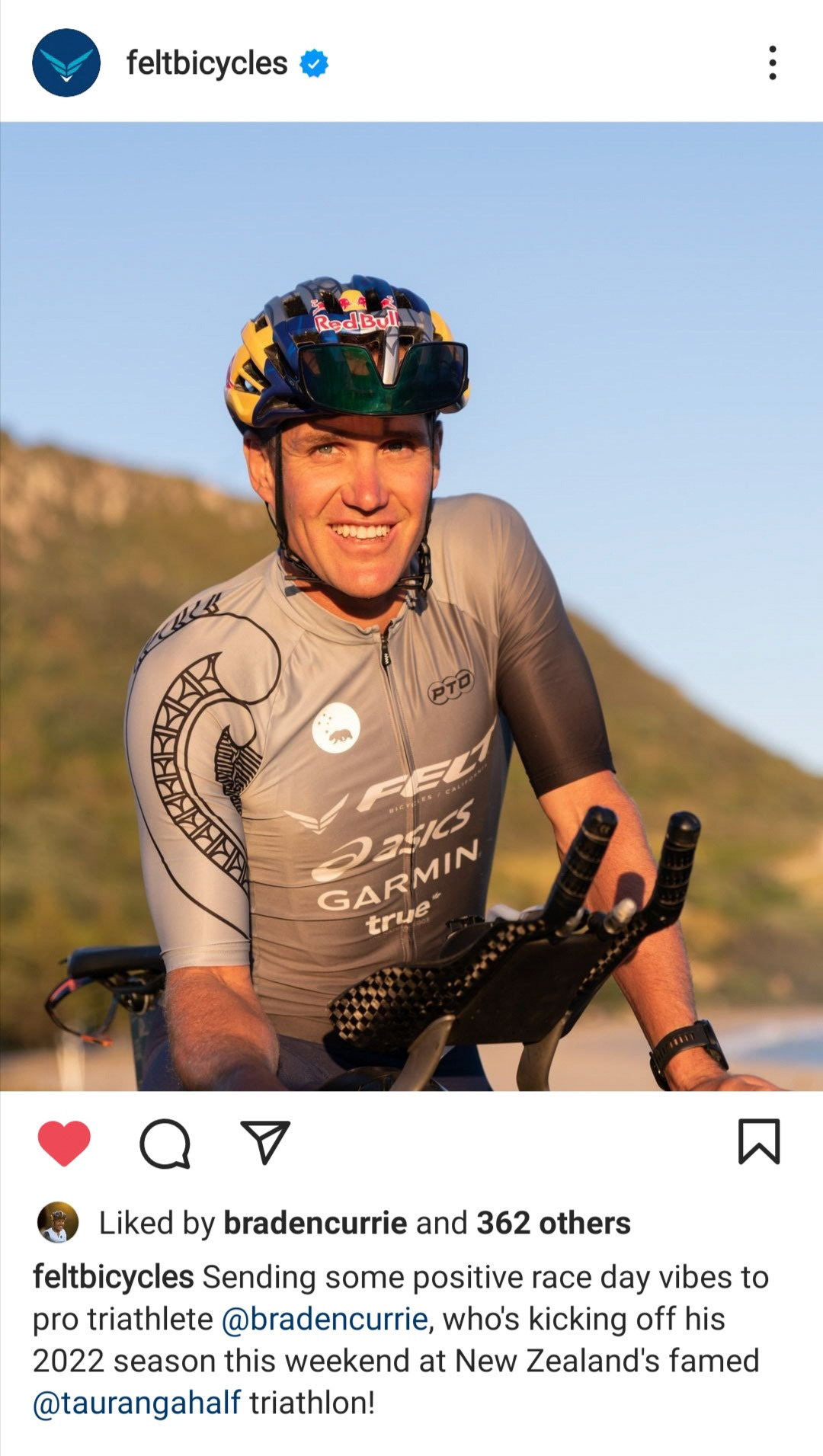Screen dimensions: 823x1456
Task: Save the post with the bookmark icon
Action: point(759,1141)
